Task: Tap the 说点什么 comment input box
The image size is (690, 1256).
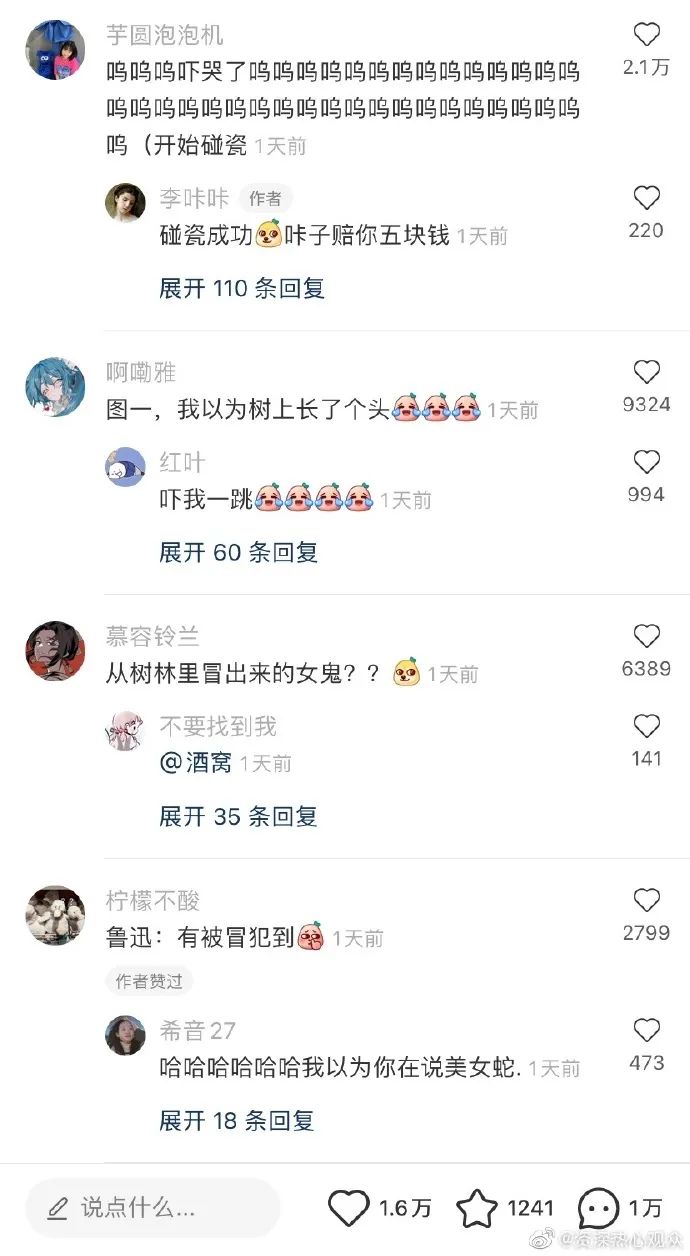Action: [152, 1208]
